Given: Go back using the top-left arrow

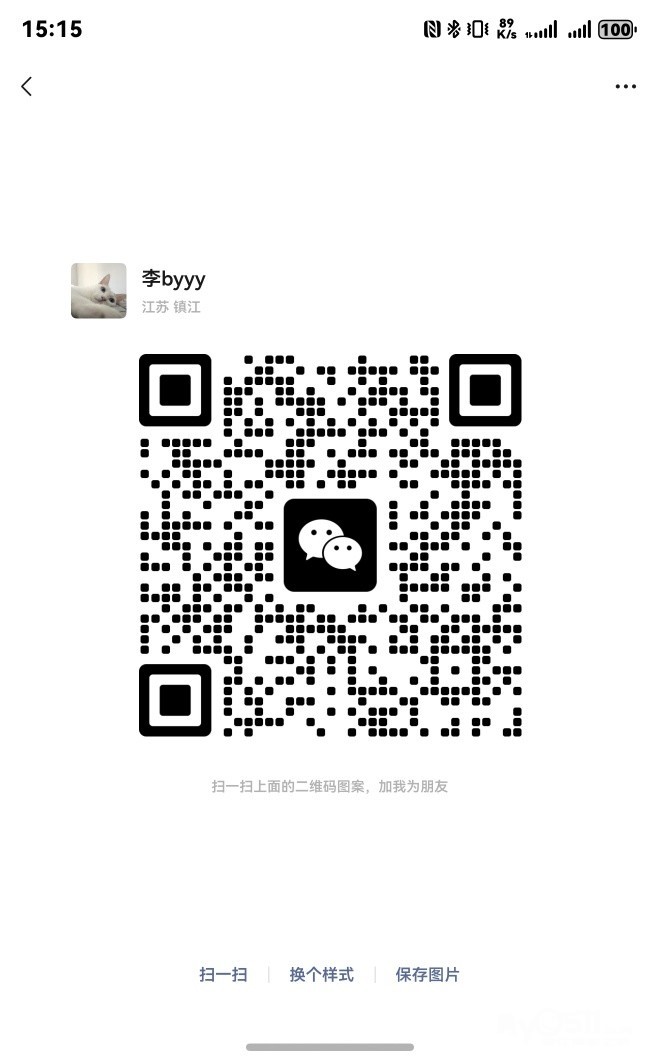Looking at the screenshot, I should pyautogui.click(x=27, y=87).
